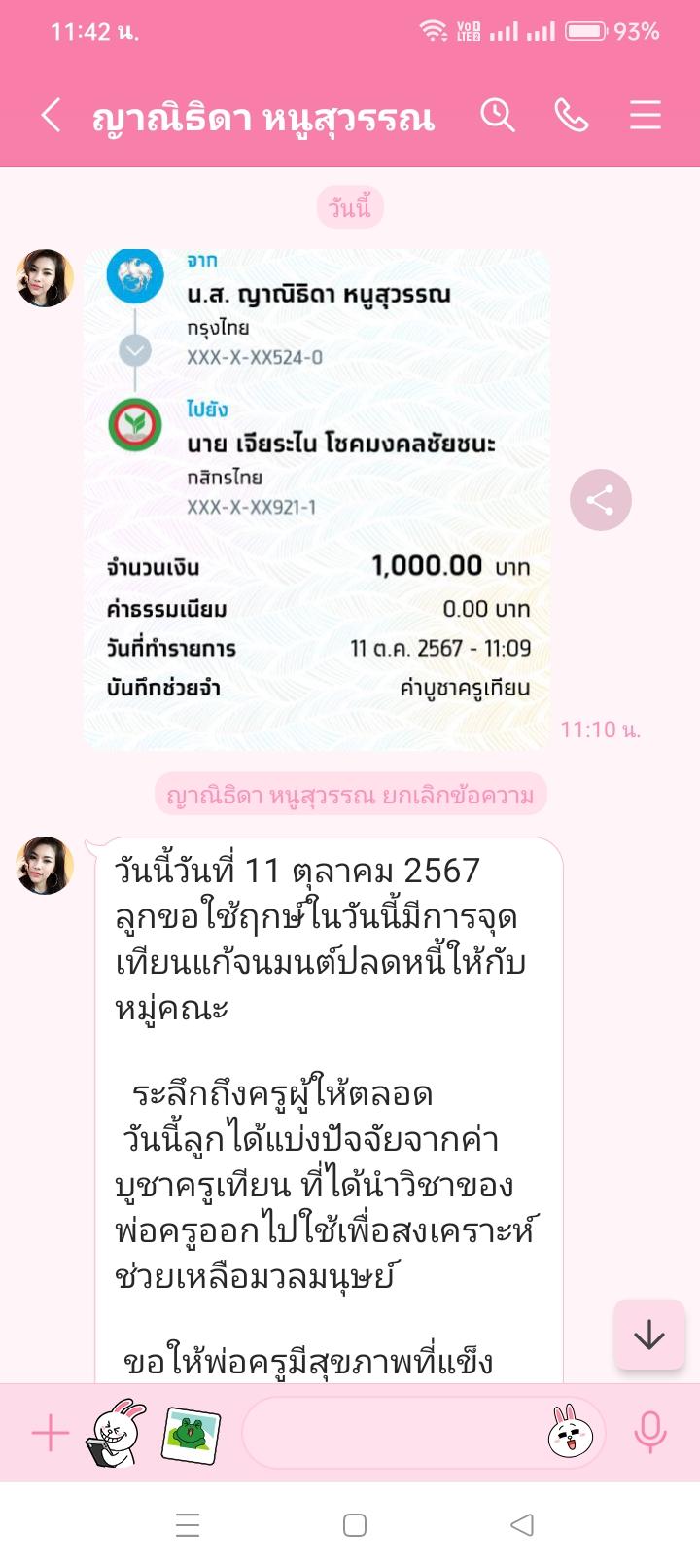
Task: Open the camera with the bunny icon
Action: point(116,1433)
